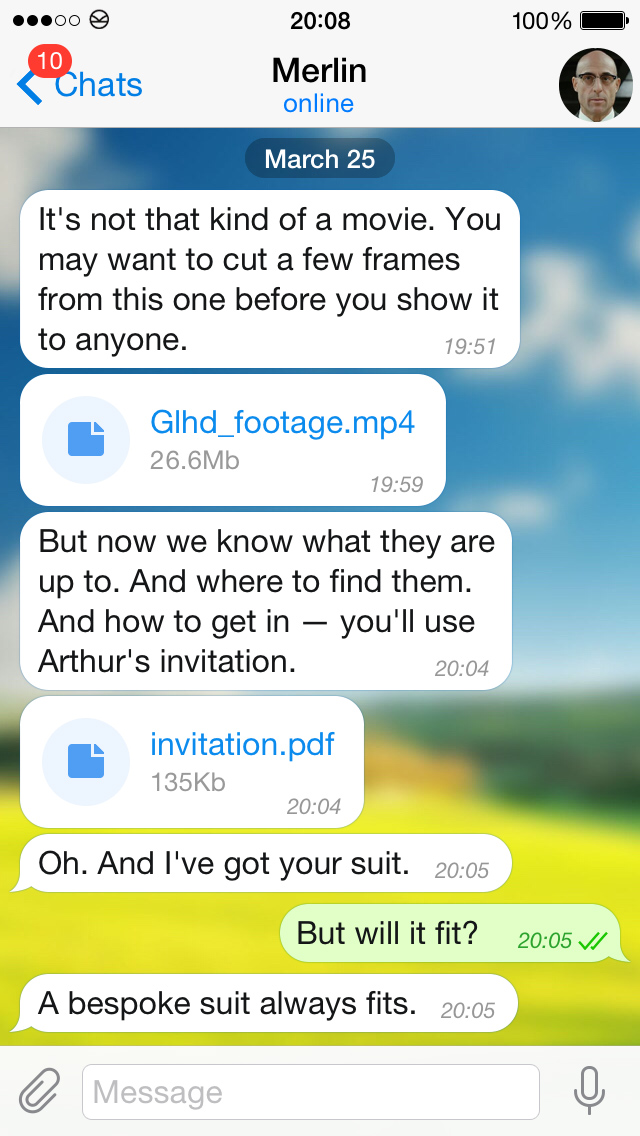Go back to Chats list

pyautogui.click(x=80, y=85)
